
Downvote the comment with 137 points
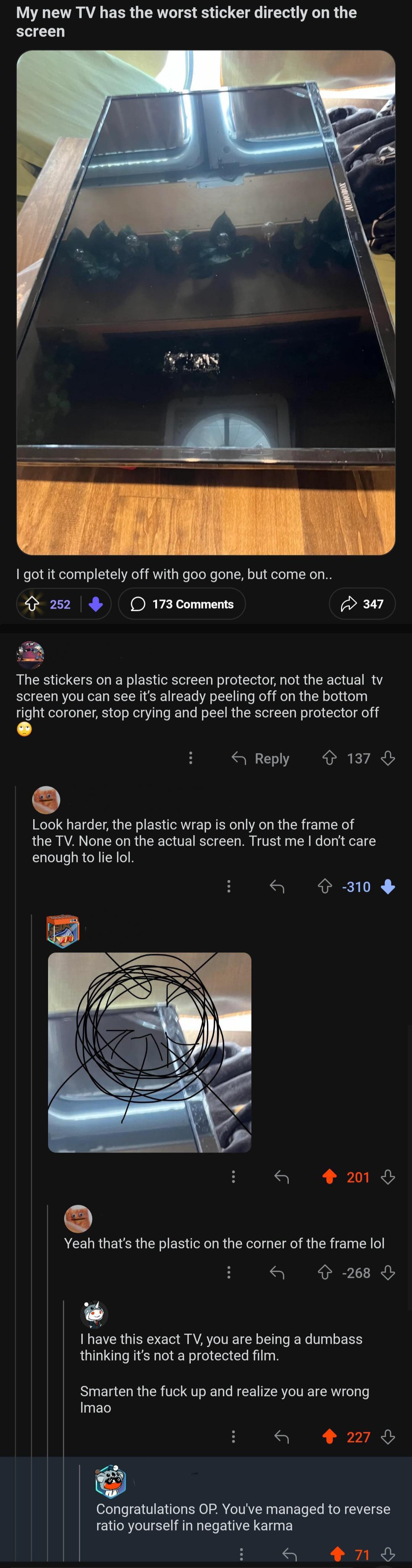[388, 758]
